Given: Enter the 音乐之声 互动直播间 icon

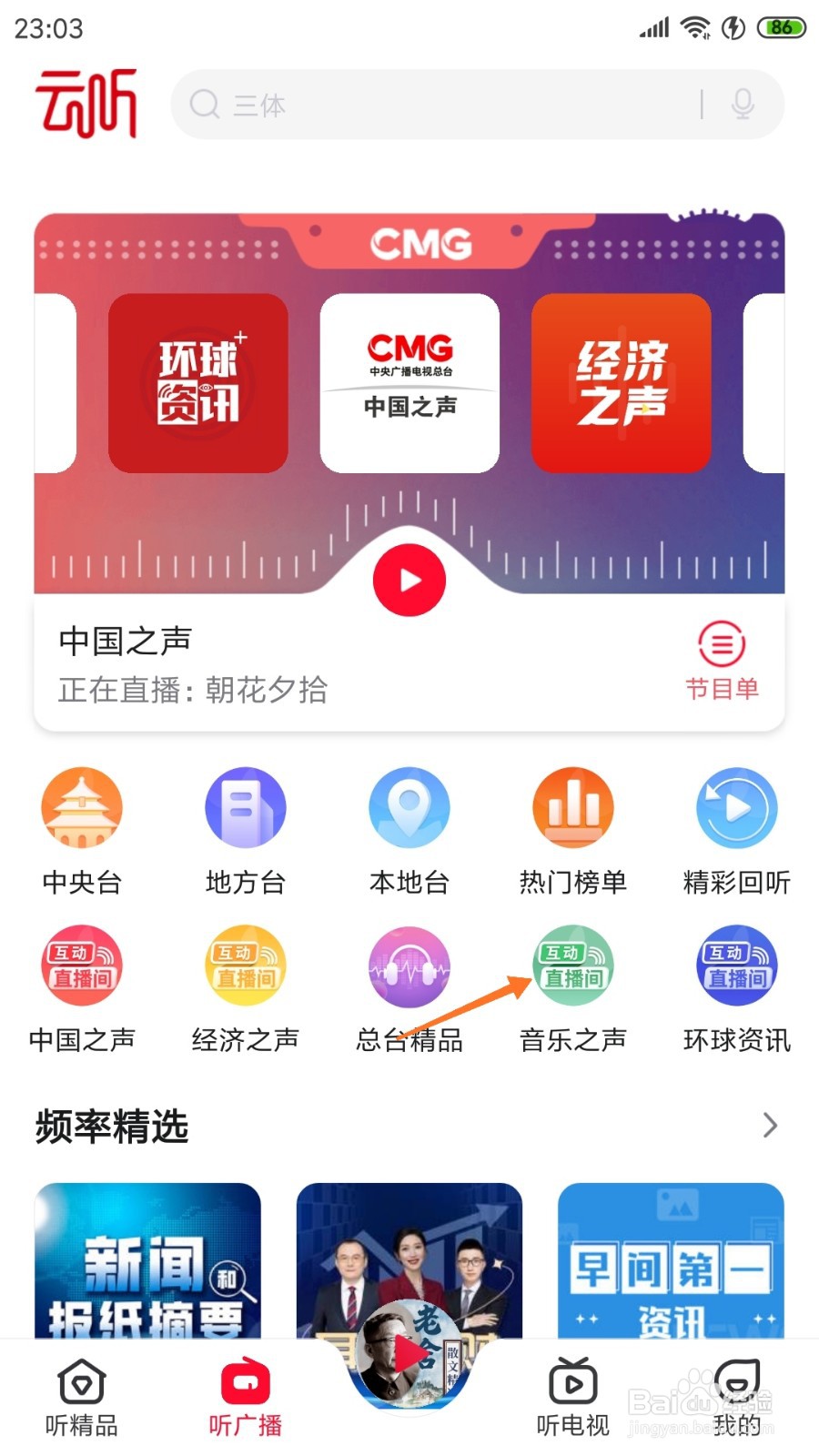Looking at the screenshot, I should click(x=572, y=966).
